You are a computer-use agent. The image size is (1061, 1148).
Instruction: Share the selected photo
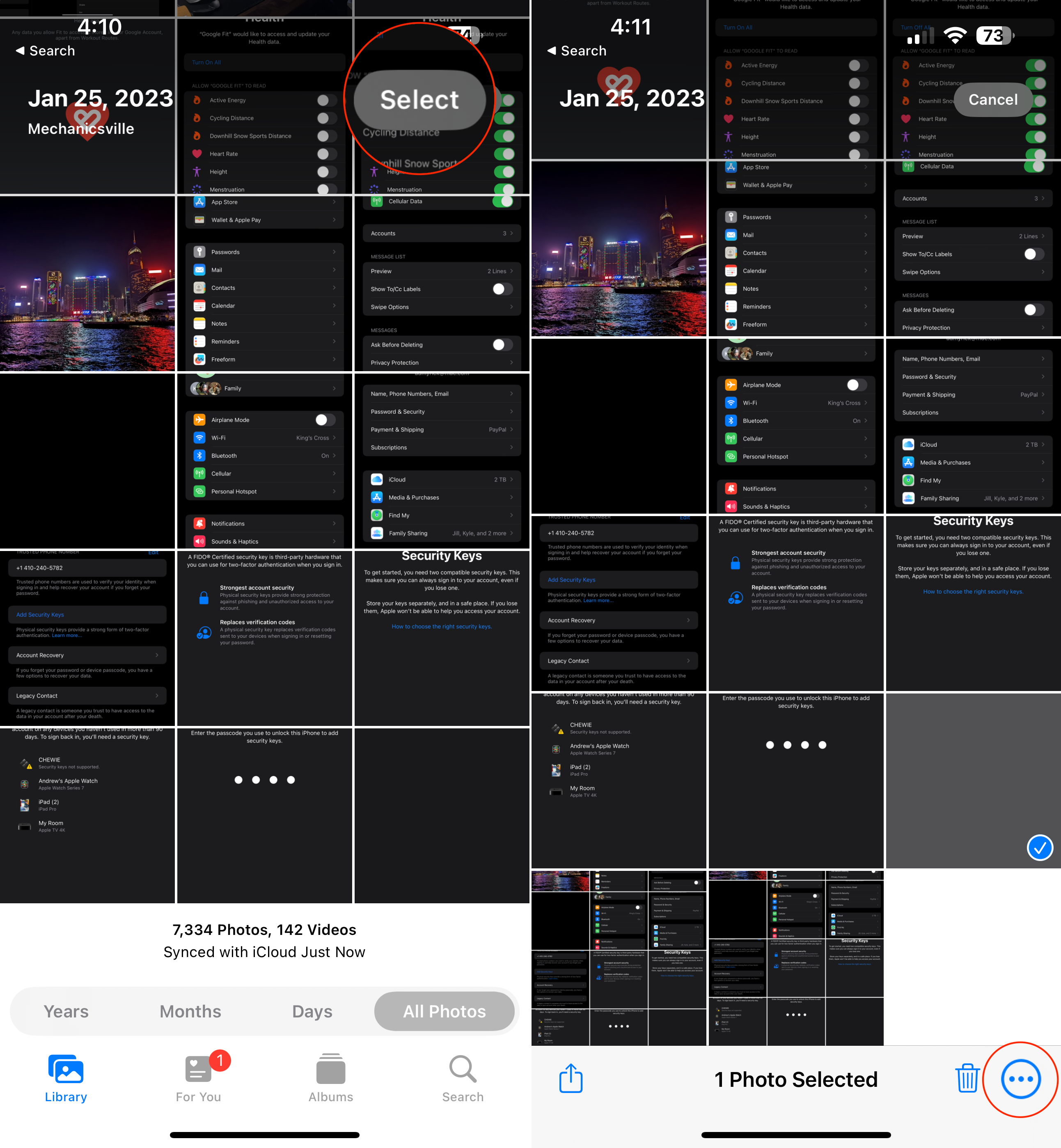tap(571, 1078)
